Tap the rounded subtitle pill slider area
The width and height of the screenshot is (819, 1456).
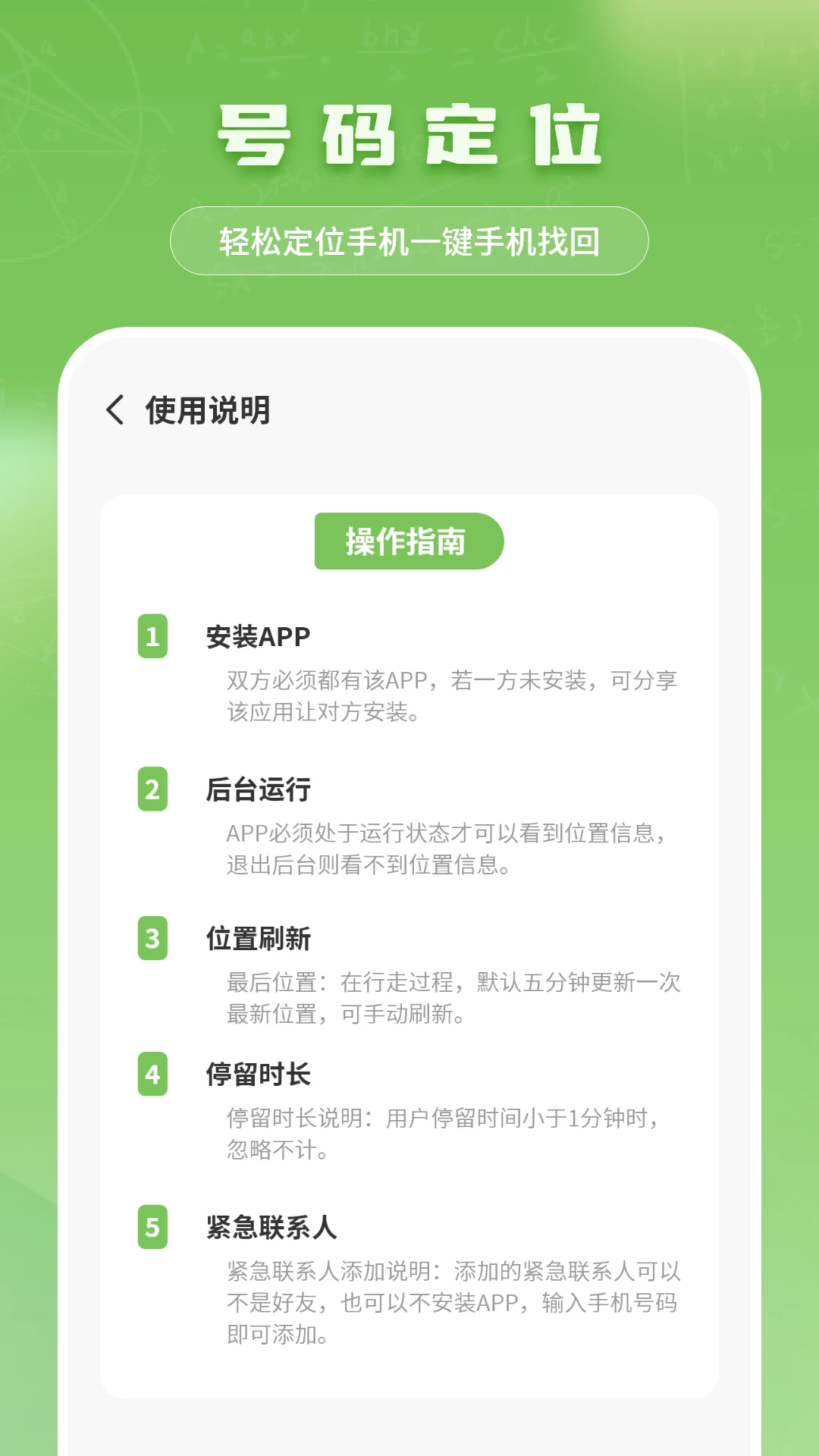pos(409,241)
